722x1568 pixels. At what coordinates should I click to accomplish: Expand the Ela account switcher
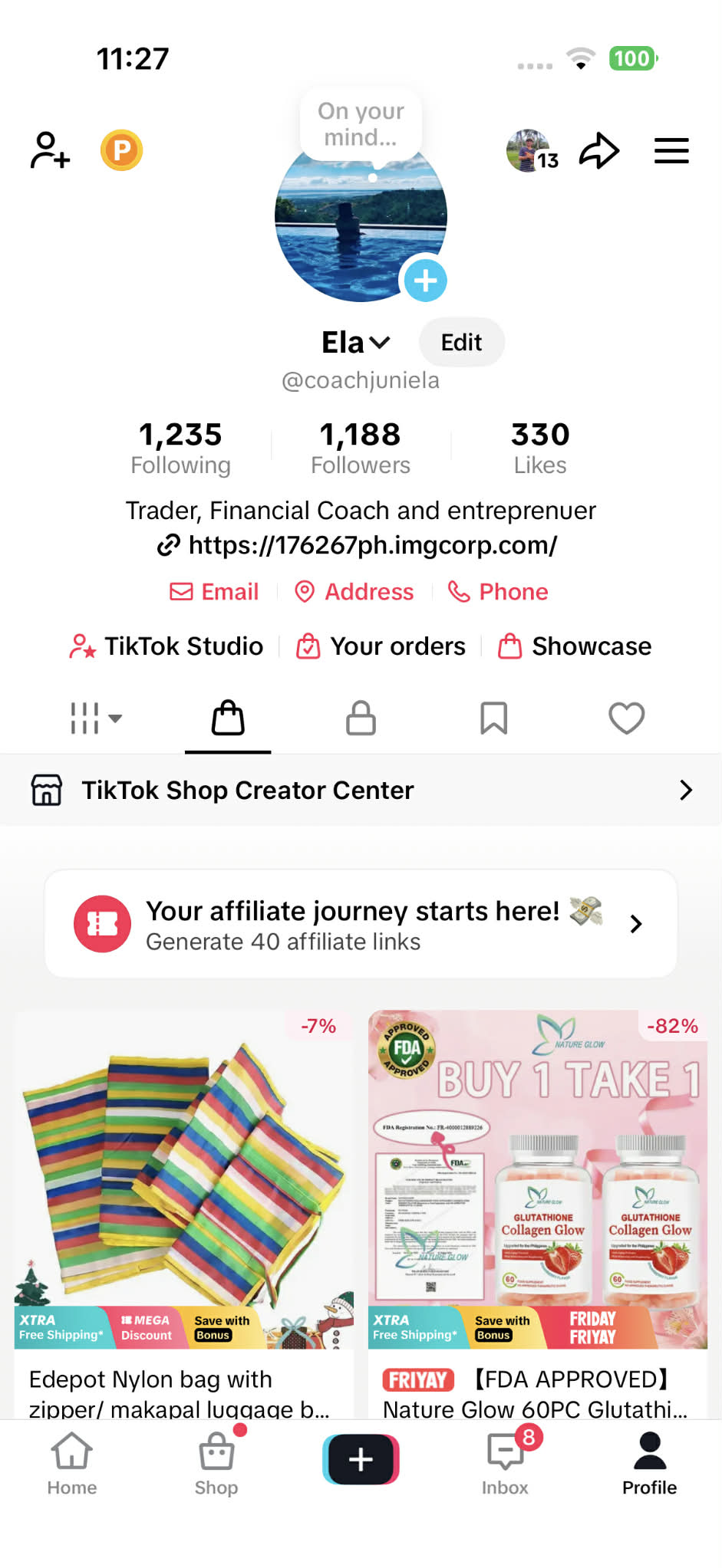(356, 342)
